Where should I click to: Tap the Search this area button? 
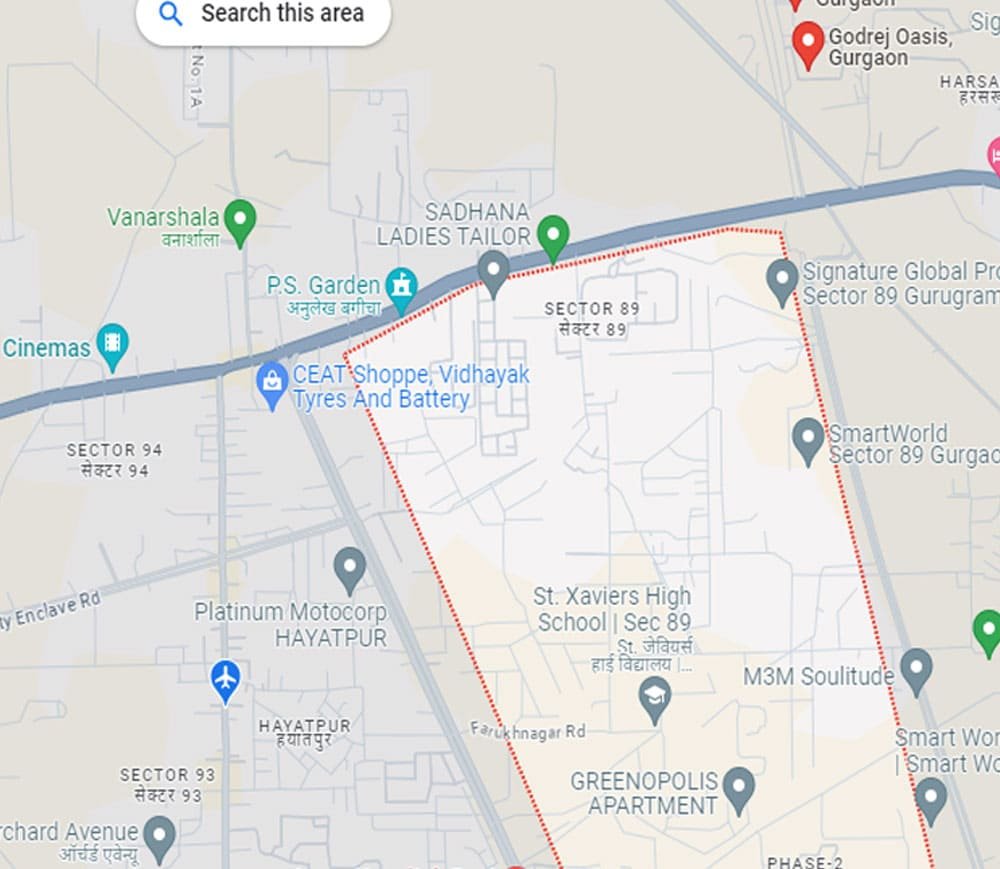click(x=262, y=15)
